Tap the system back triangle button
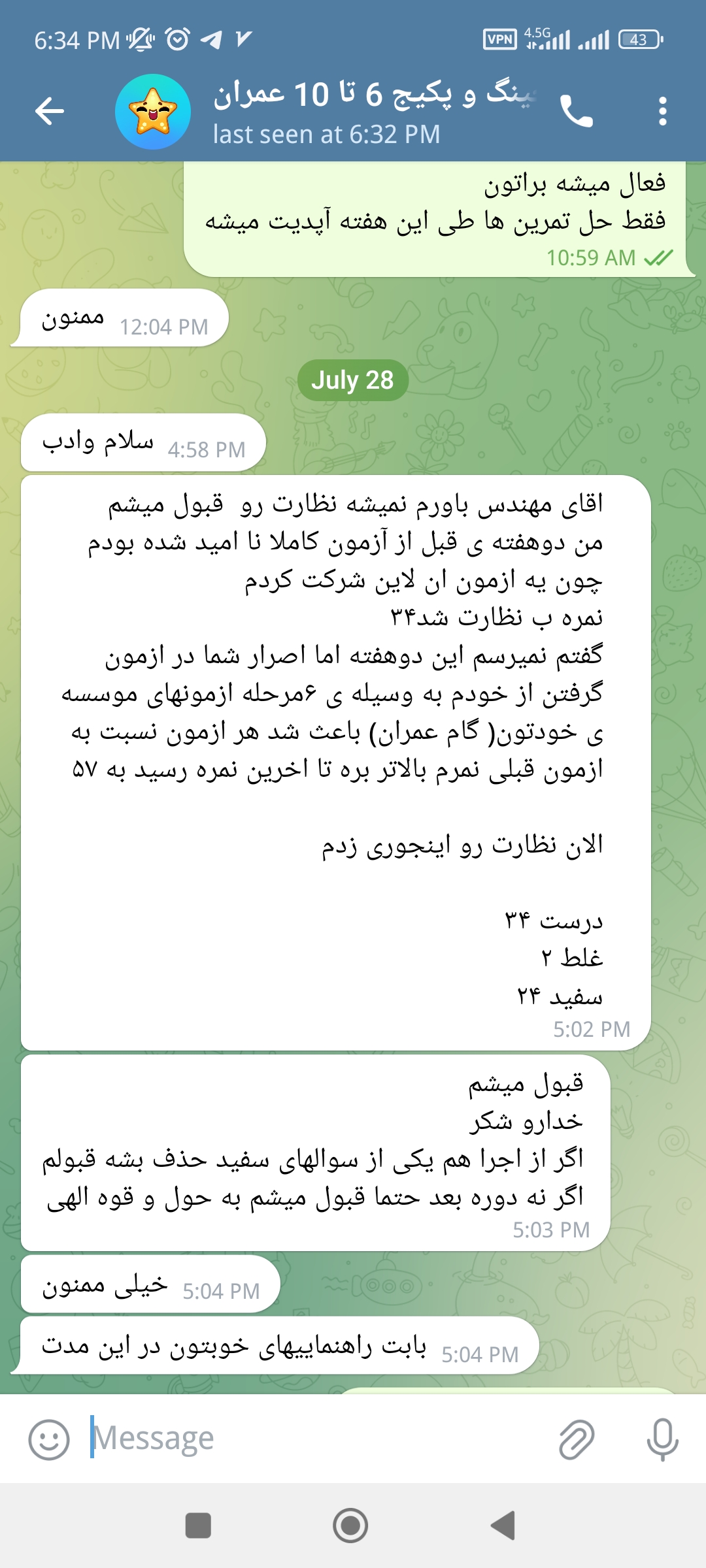The image size is (706, 1568). point(504,1526)
